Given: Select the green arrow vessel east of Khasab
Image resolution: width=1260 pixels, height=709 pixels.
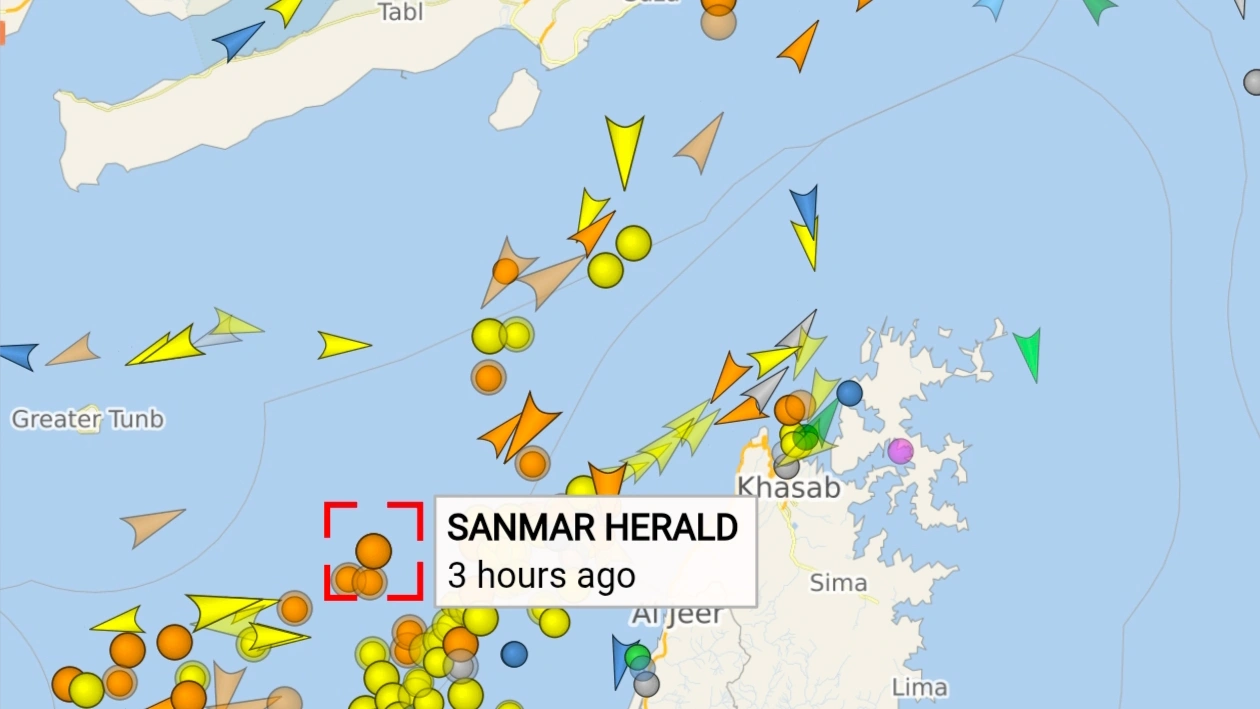Looking at the screenshot, I should coord(1028,351).
